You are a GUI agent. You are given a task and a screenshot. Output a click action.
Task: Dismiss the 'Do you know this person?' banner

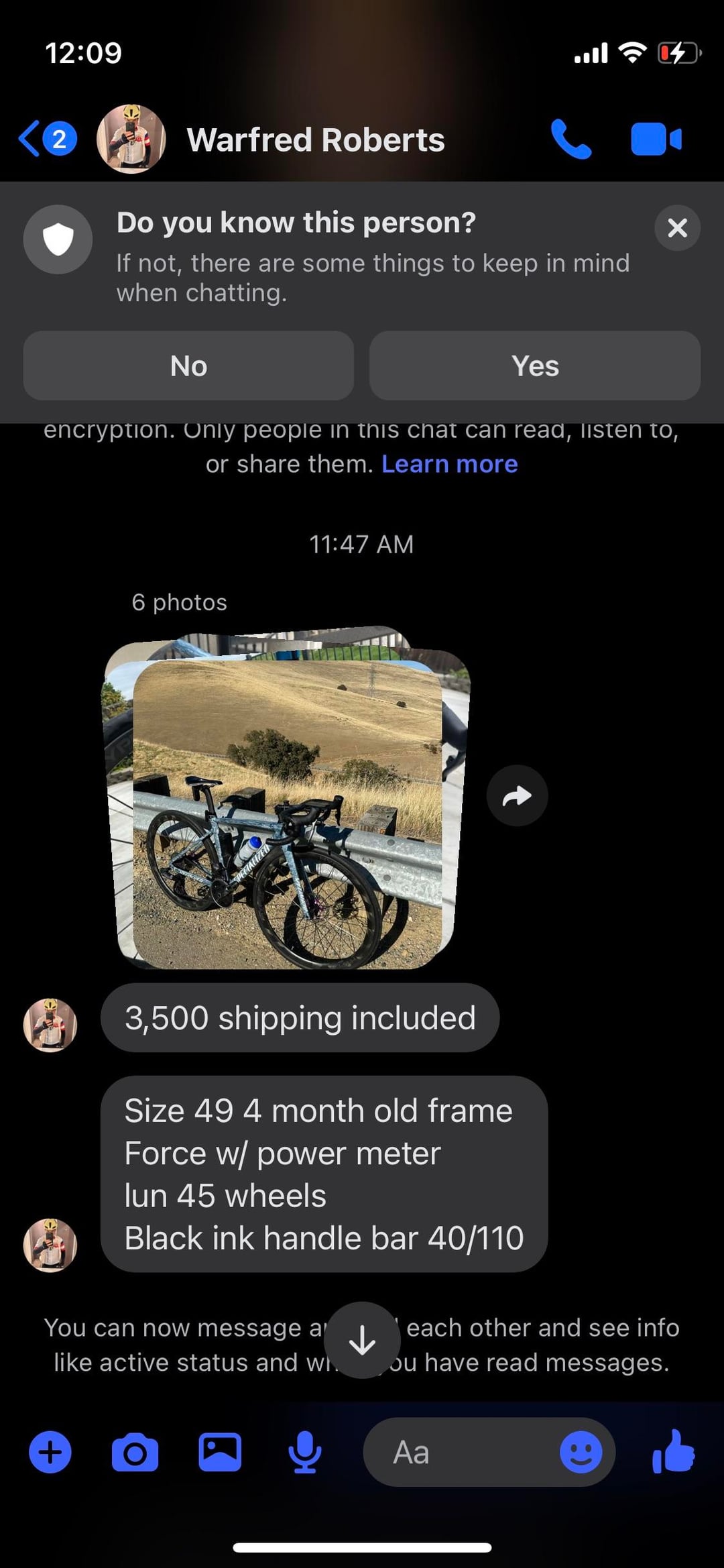[677, 228]
